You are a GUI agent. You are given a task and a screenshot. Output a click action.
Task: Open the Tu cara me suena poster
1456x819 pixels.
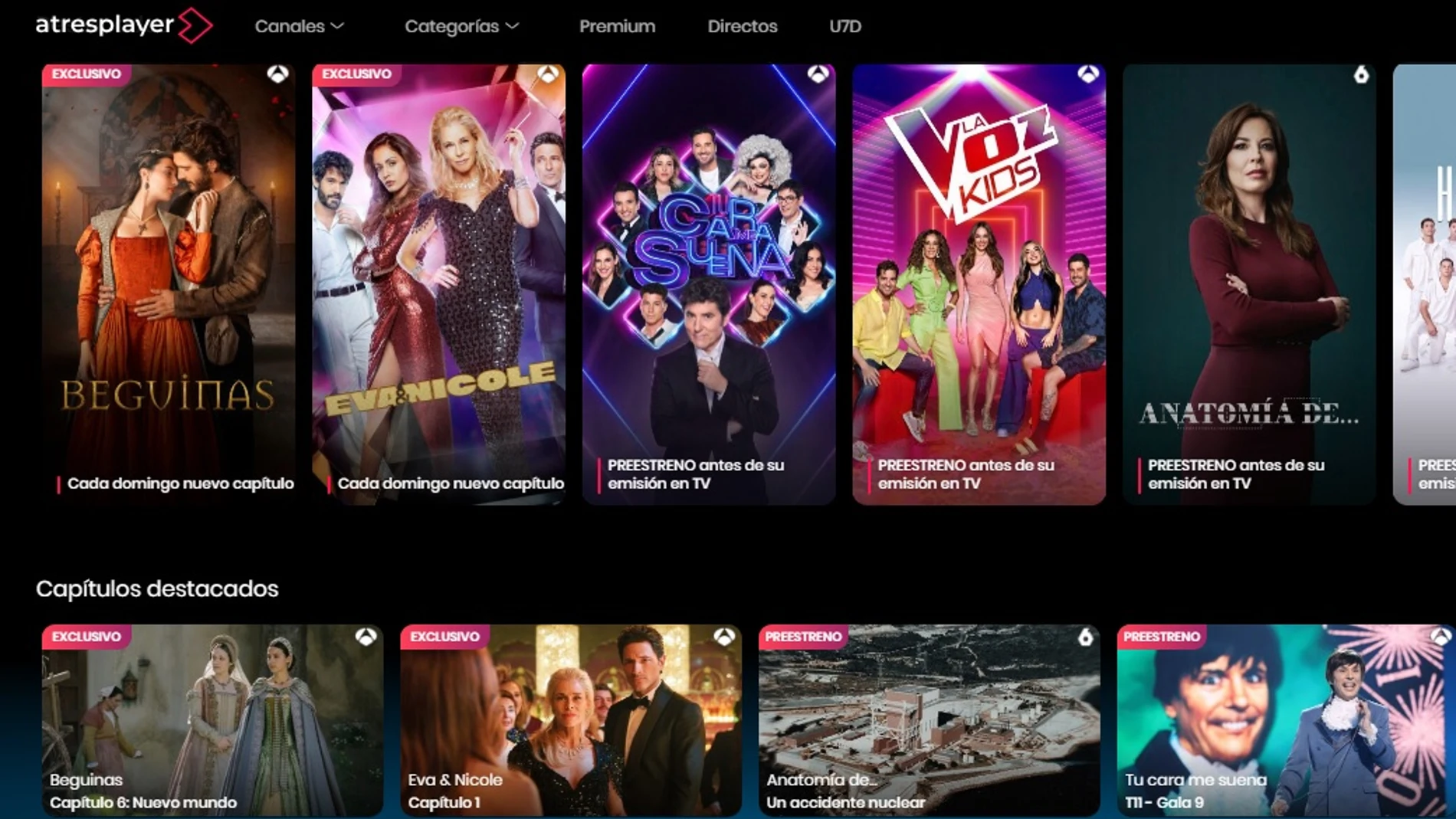click(x=708, y=283)
